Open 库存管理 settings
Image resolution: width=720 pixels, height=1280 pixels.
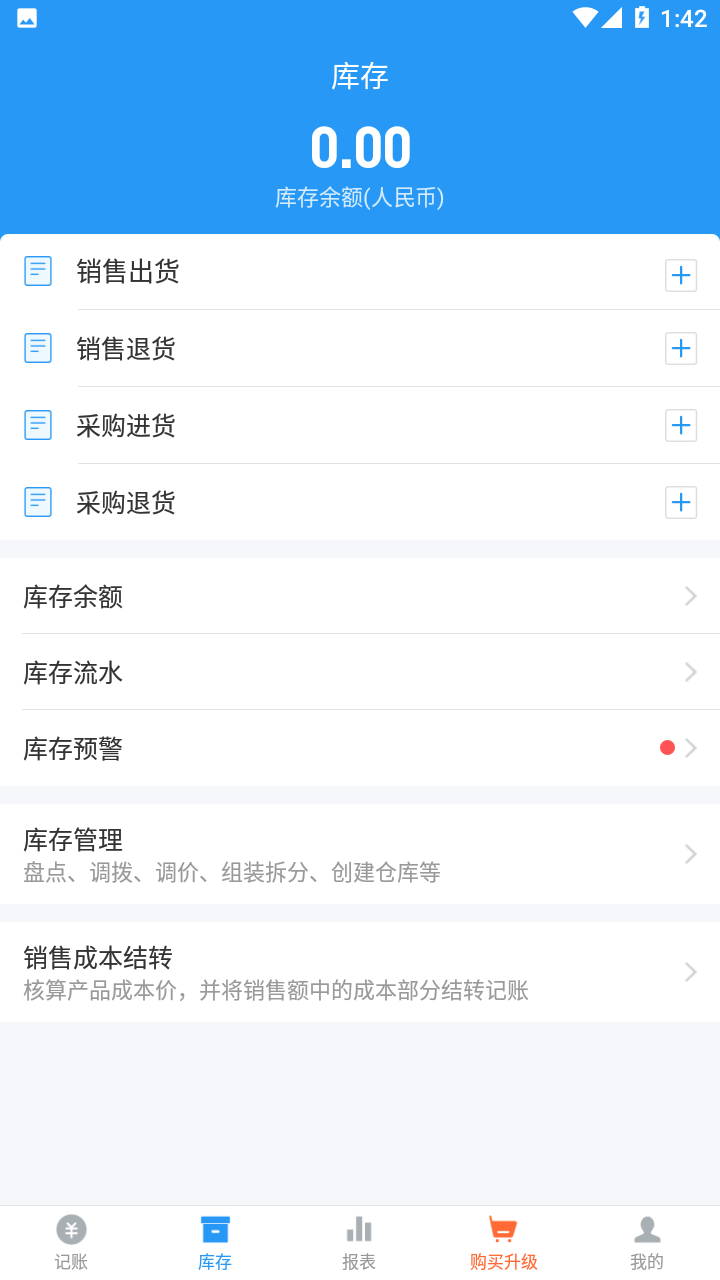[x=360, y=854]
